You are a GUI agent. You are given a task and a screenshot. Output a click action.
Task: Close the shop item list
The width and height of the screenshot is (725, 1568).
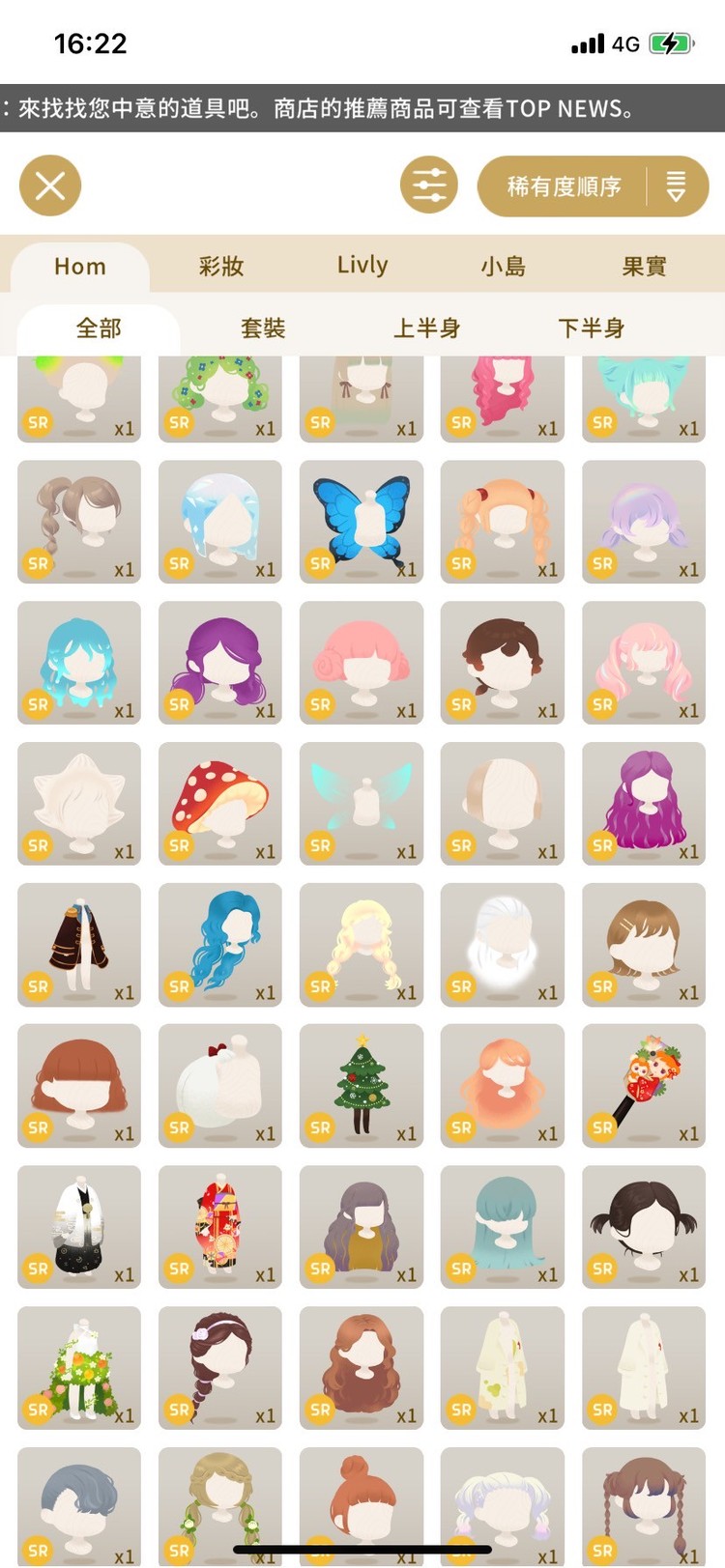(50, 185)
